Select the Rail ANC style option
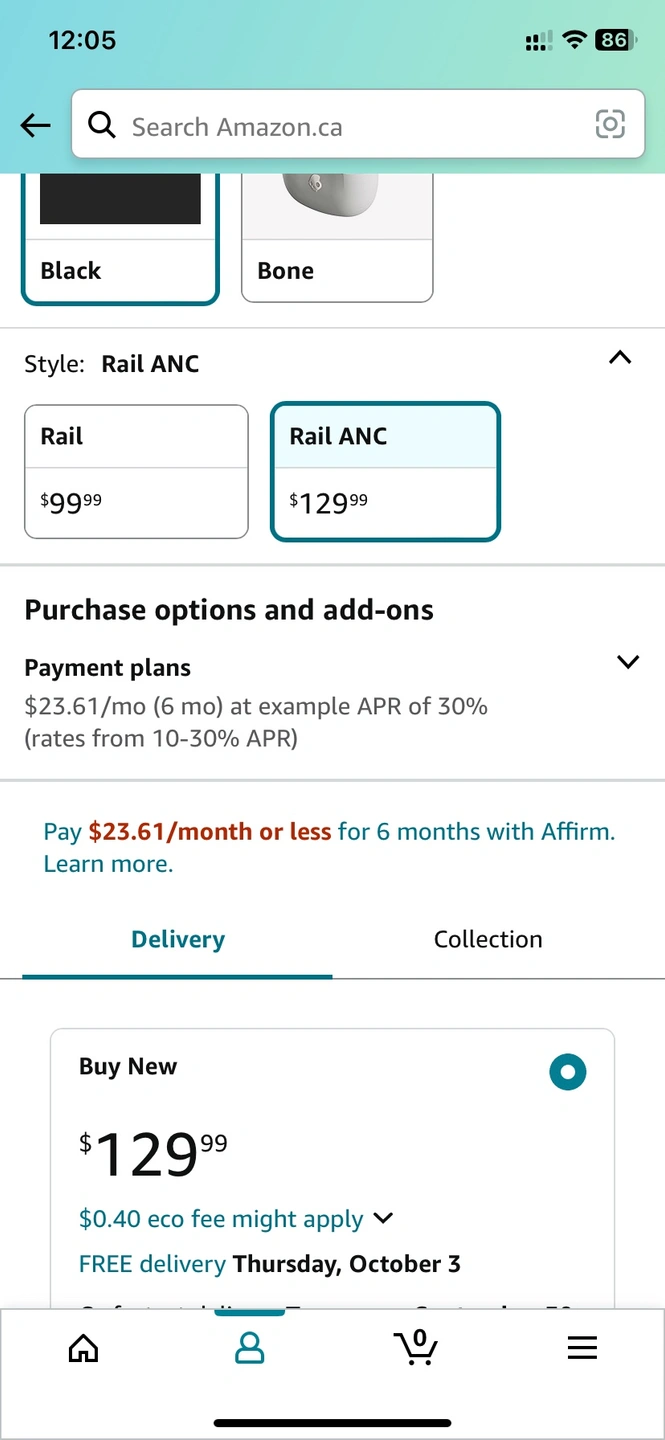665x1440 pixels. tap(385, 471)
